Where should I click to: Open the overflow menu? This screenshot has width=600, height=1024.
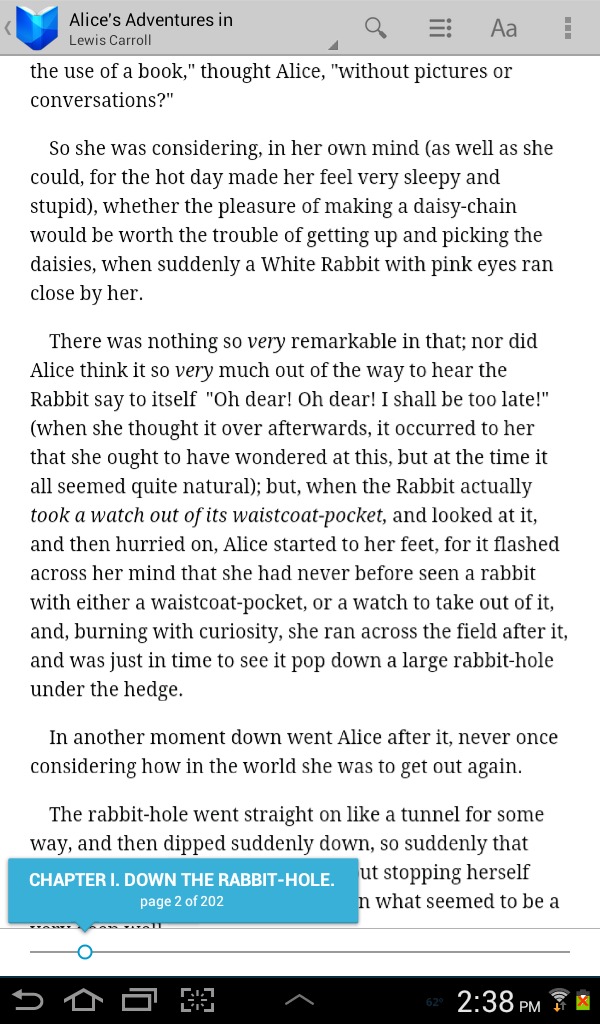pos(567,28)
